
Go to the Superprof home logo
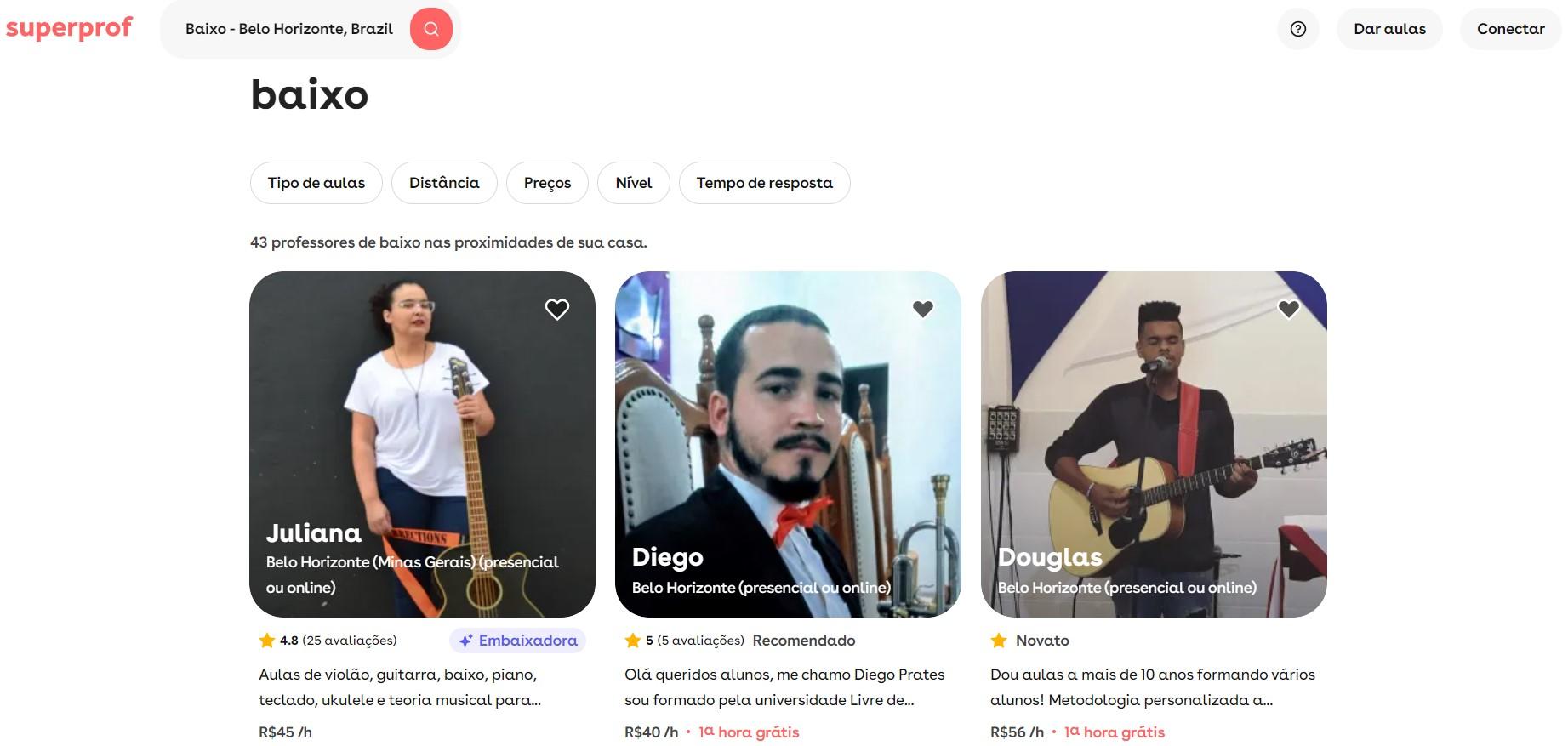pos(69,28)
